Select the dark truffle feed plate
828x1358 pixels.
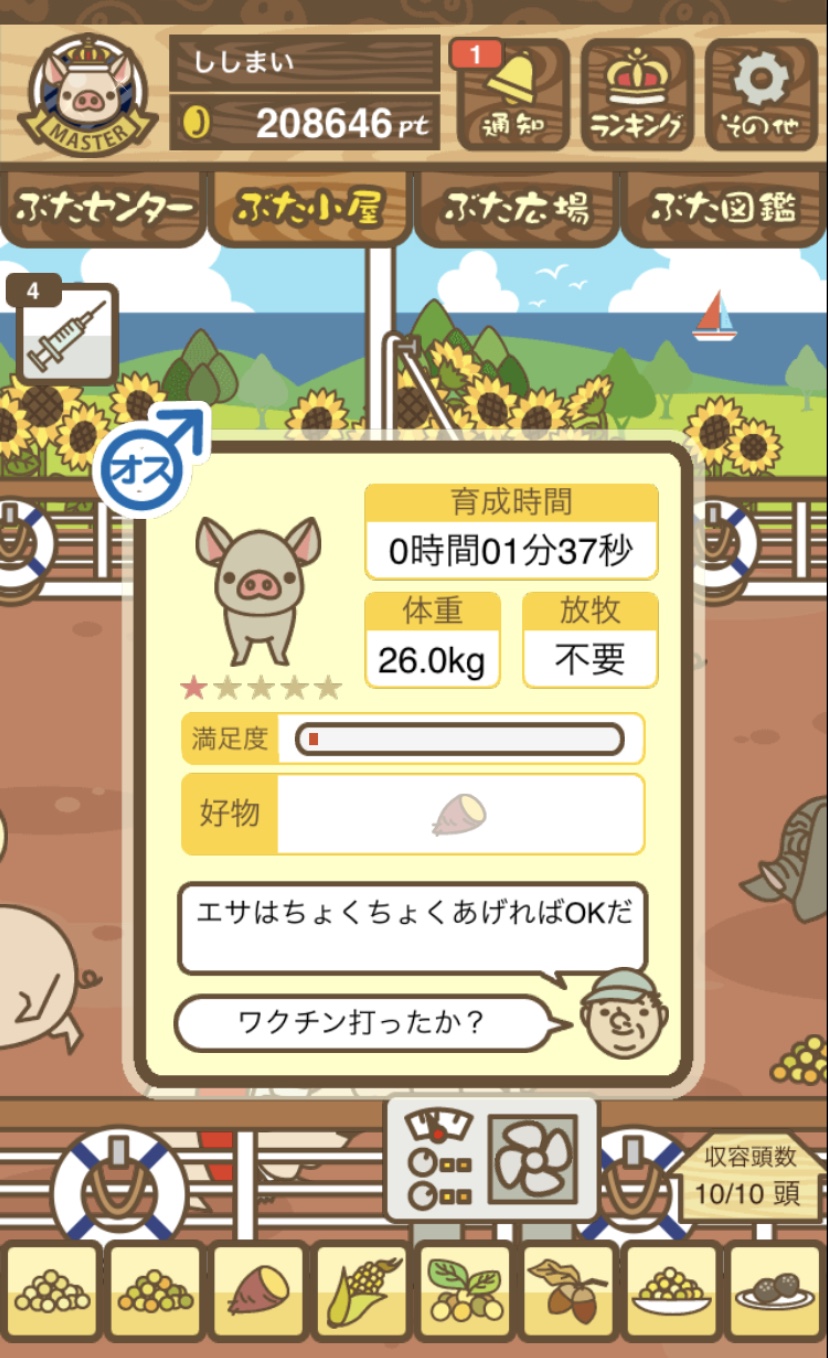[776, 1290]
